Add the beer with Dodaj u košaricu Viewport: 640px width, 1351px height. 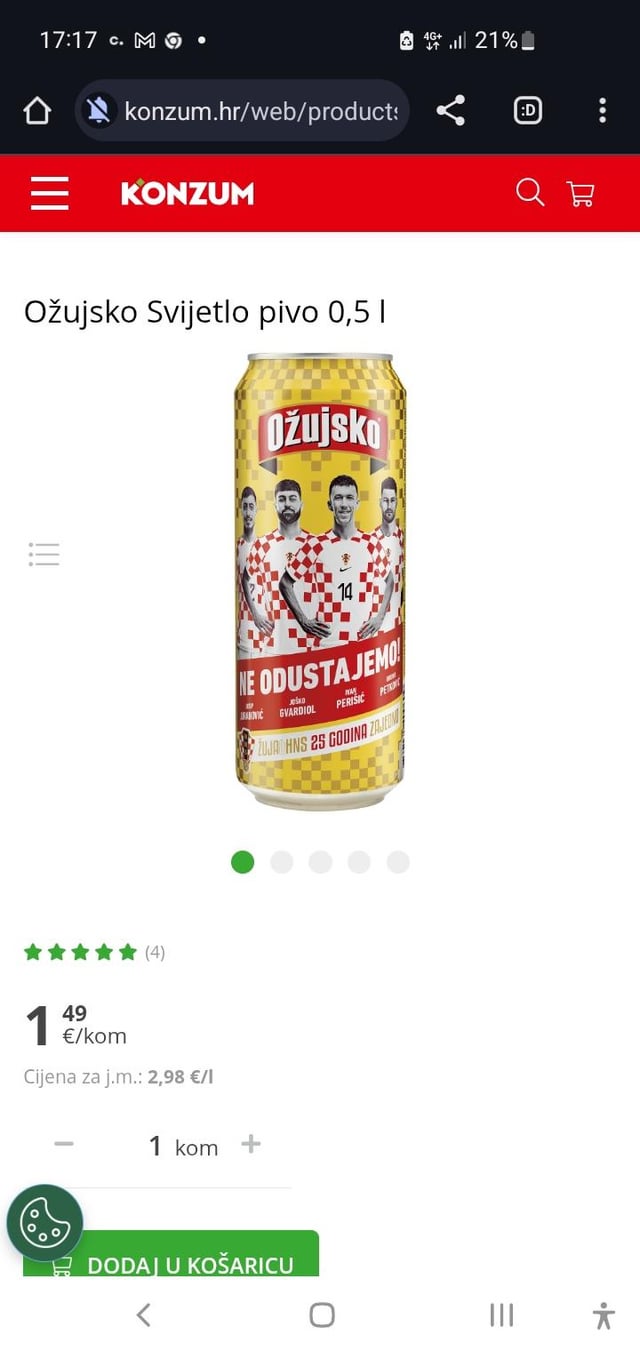(x=171, y=1254)
